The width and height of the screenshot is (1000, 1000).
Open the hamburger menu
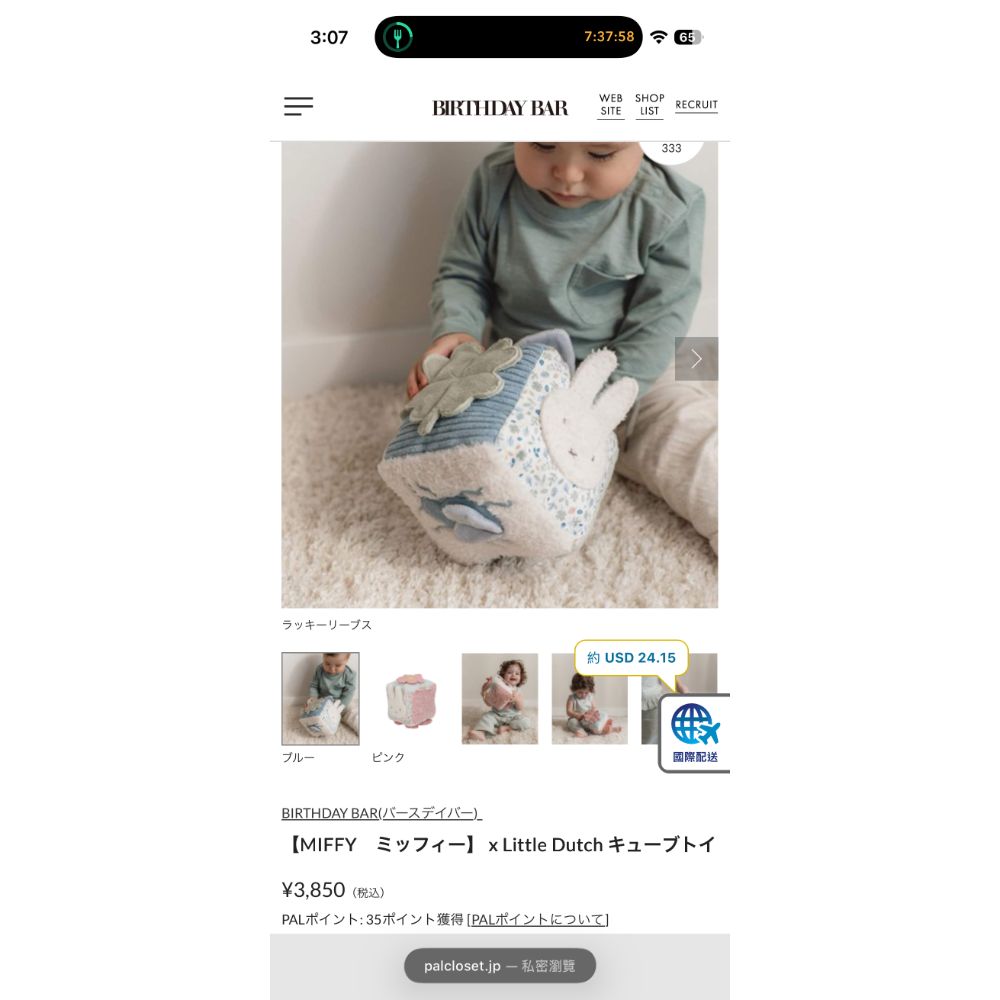click(298, 107)
